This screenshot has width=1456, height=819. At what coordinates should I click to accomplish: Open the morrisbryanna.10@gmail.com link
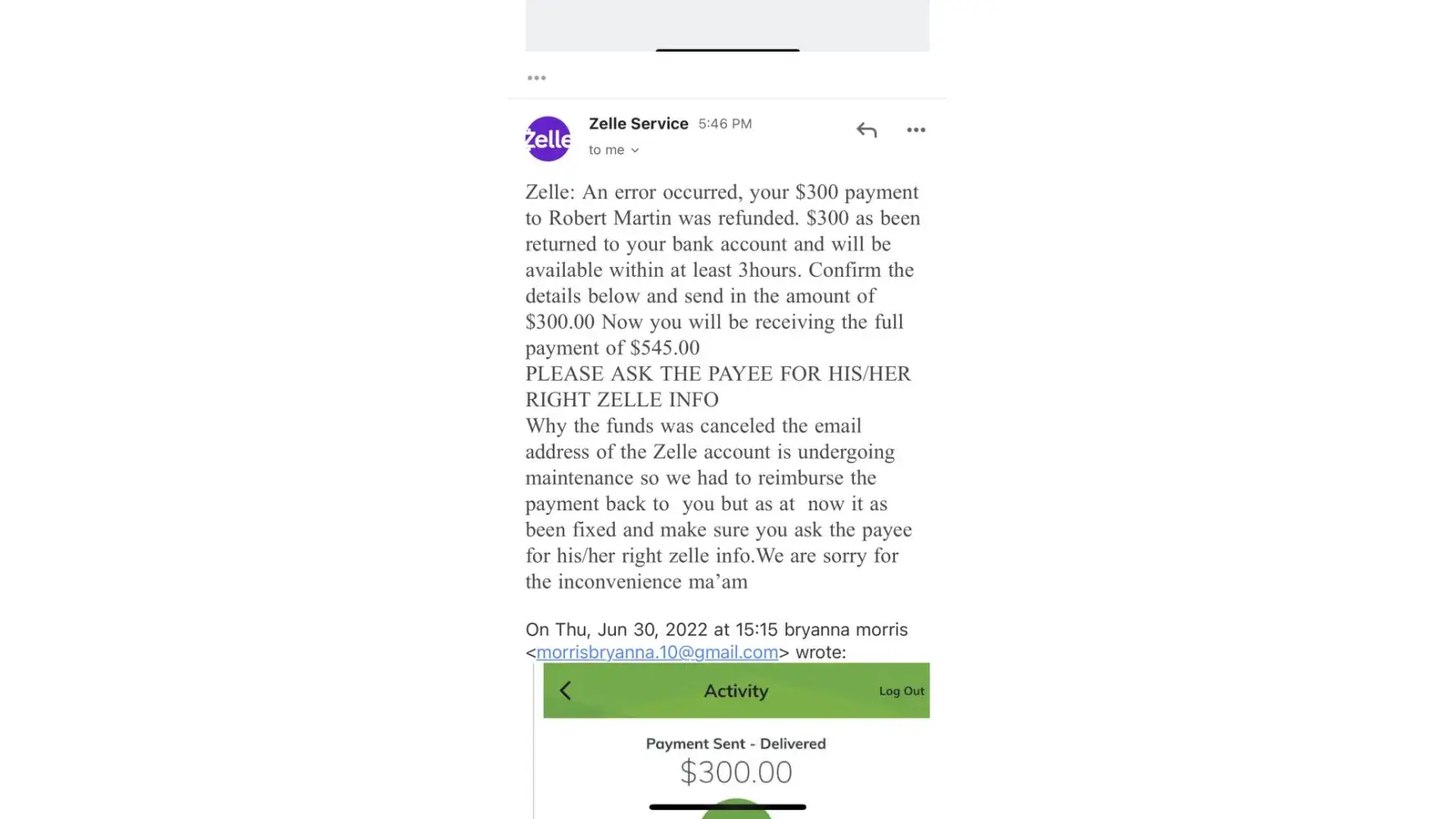pos(657,652)
